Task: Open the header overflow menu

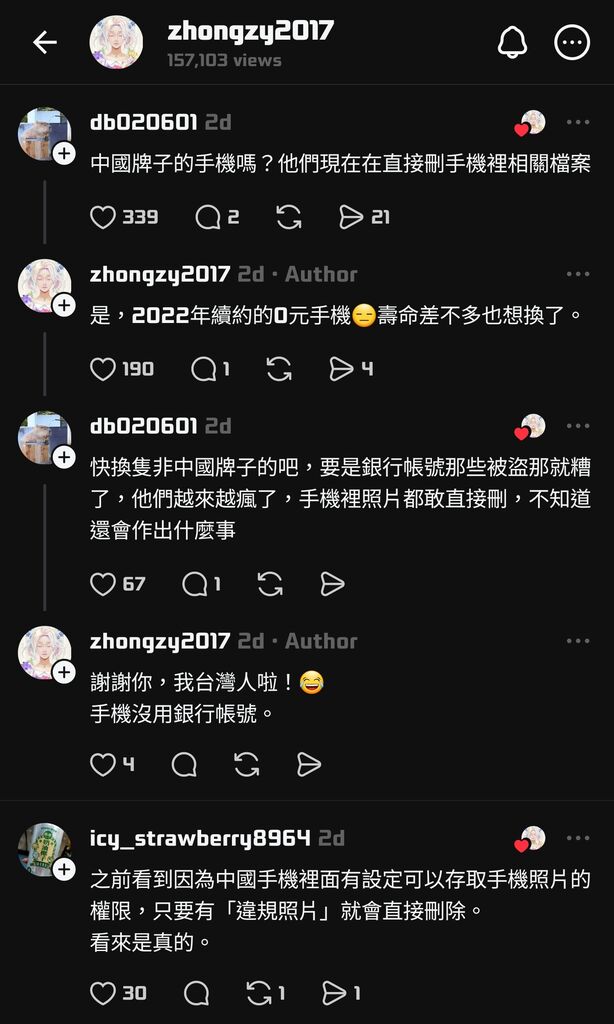Action: [572, 42]
